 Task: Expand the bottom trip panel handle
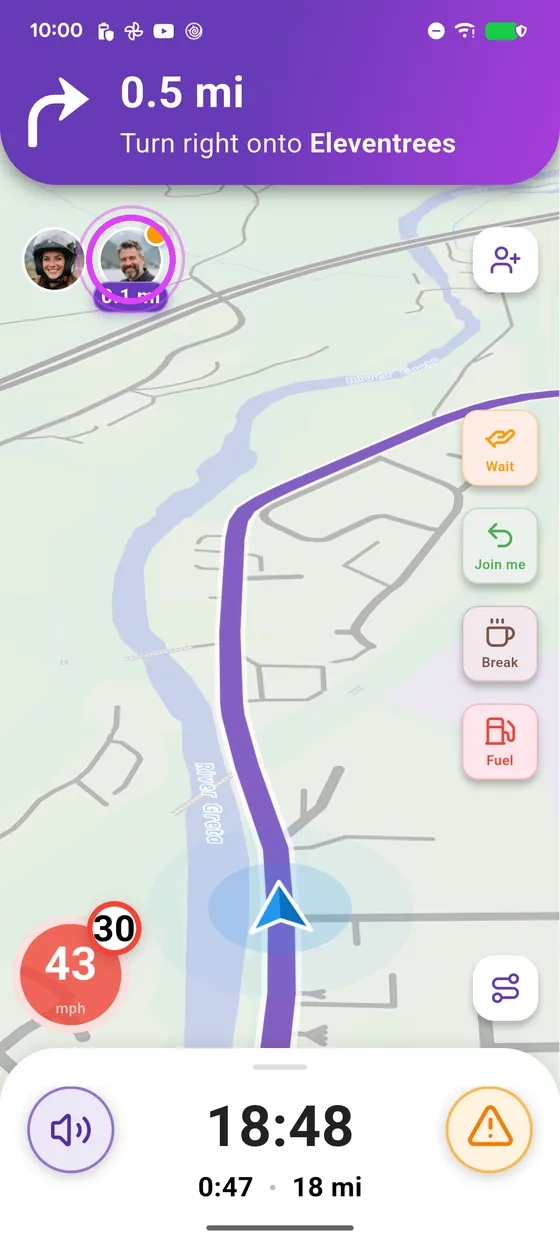click(280, 1067)
